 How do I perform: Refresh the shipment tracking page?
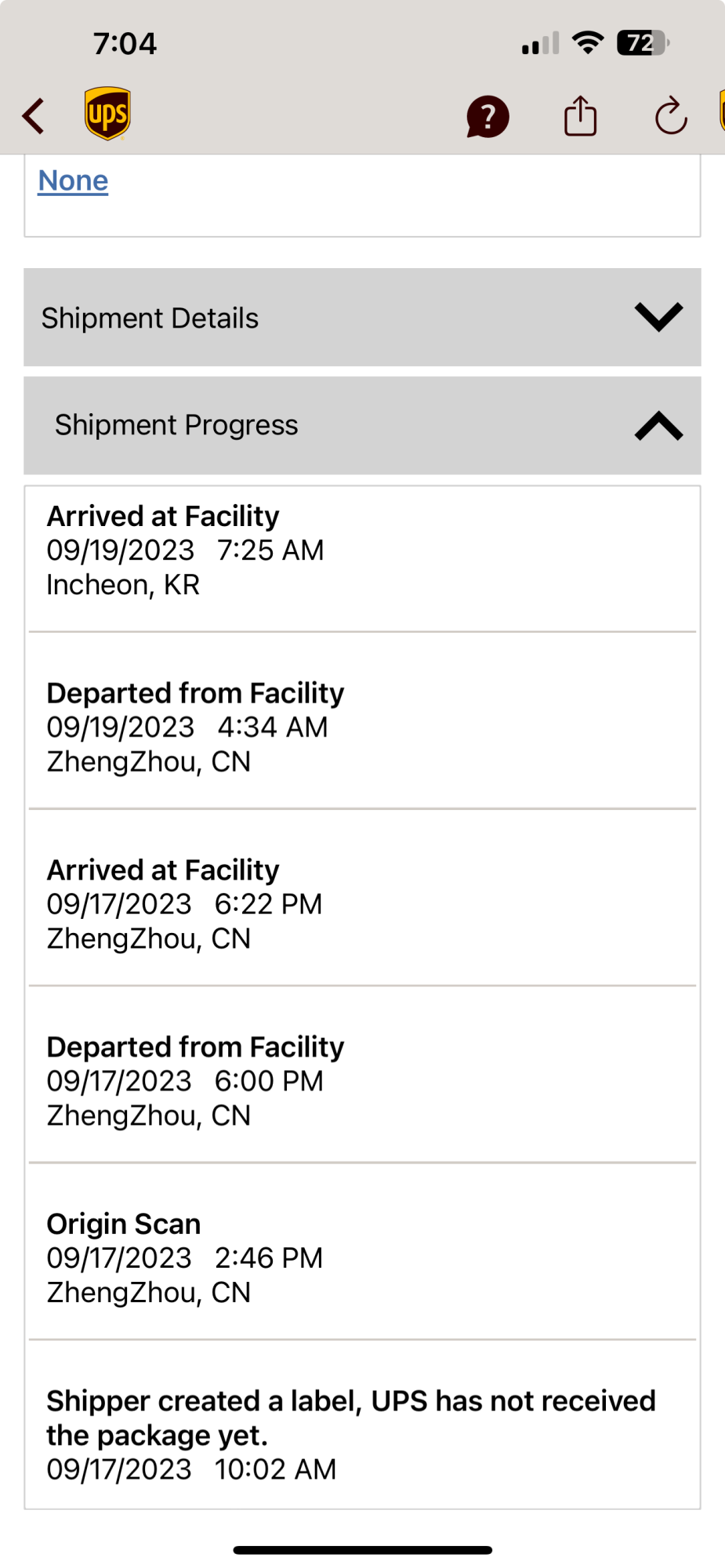[671, 117]
